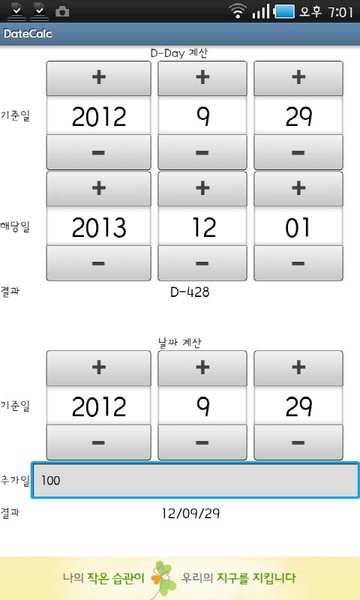Decrease the month of 해당일

pyautogui.click(x=202, y=263)
